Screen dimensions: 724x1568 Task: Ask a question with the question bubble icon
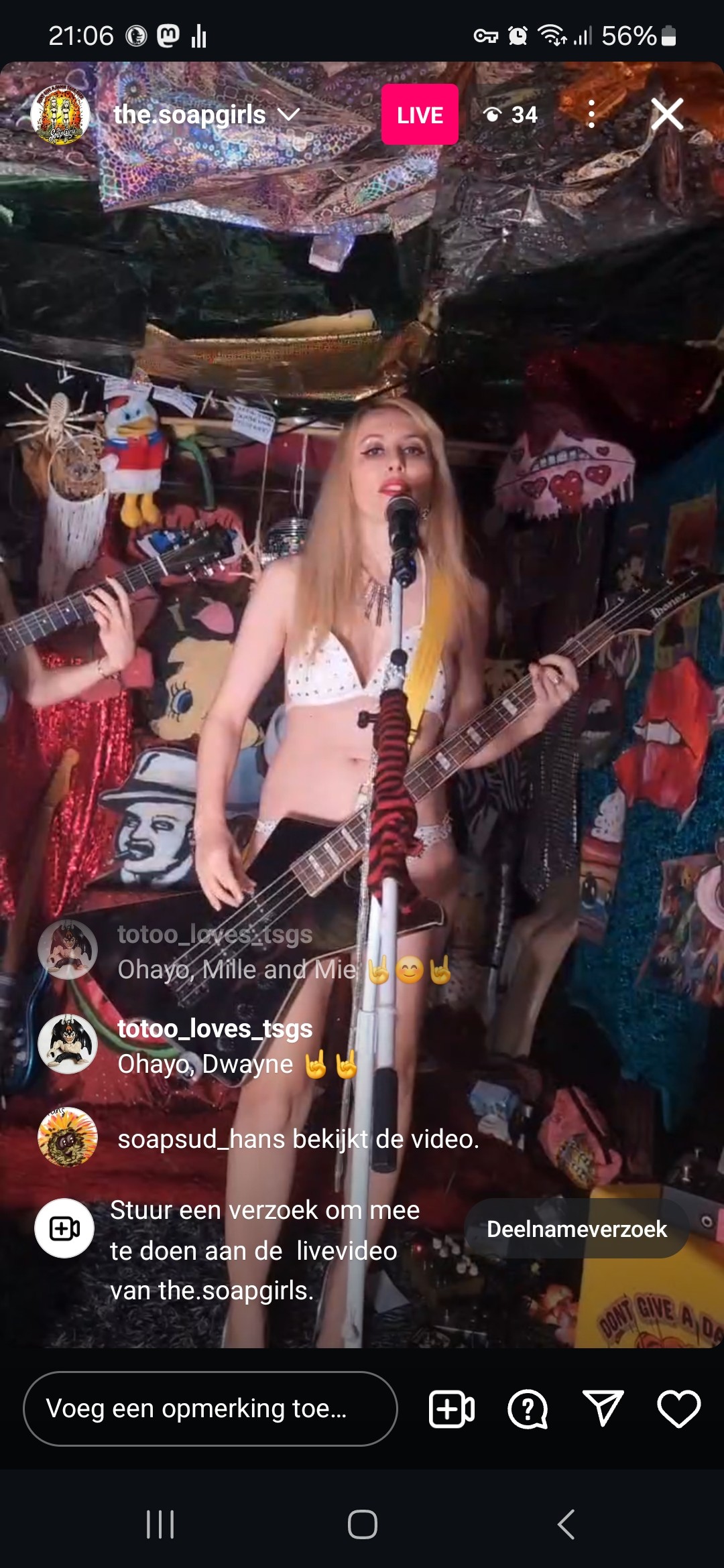(528, 1409)
